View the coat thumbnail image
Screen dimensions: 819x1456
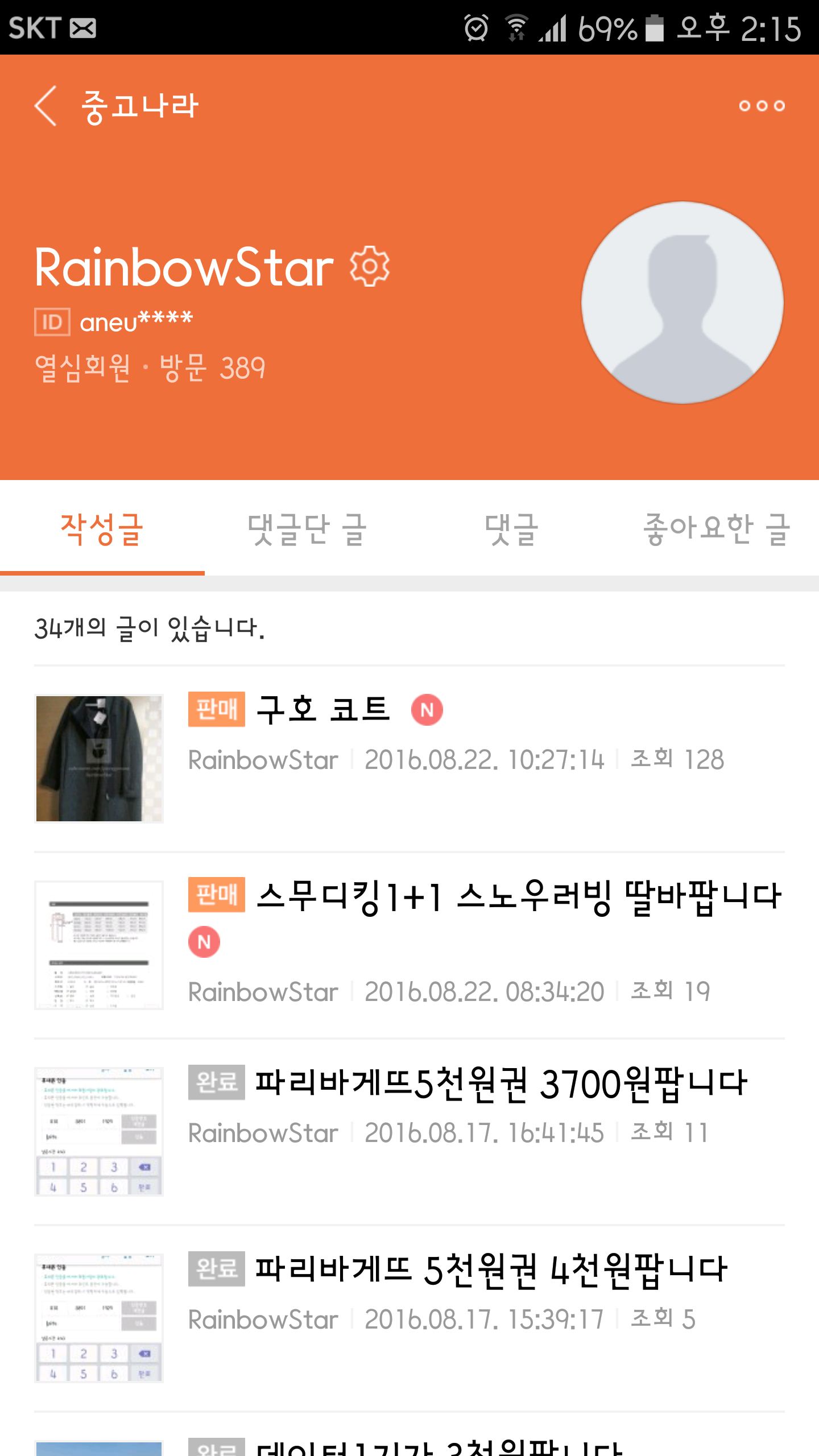99,759
